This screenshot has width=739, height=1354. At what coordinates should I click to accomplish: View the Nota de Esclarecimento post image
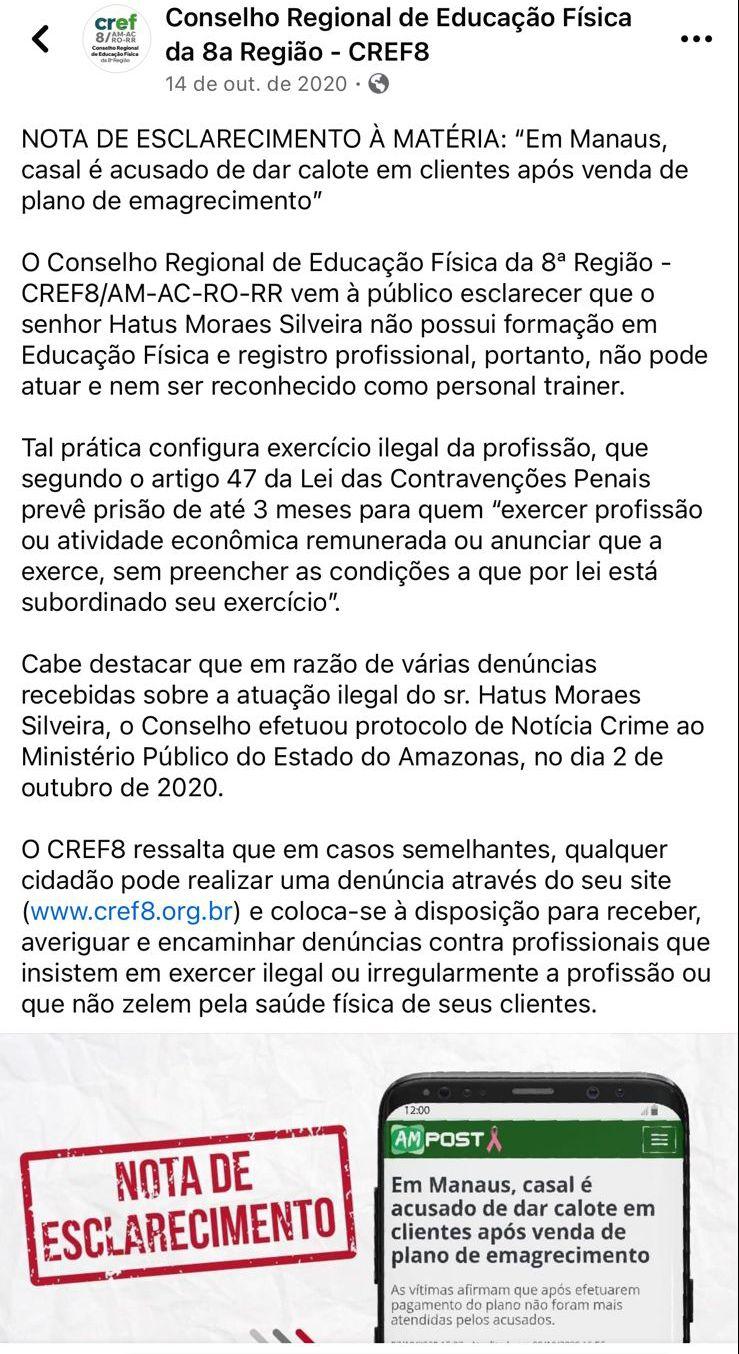(x=369, y=1190)
